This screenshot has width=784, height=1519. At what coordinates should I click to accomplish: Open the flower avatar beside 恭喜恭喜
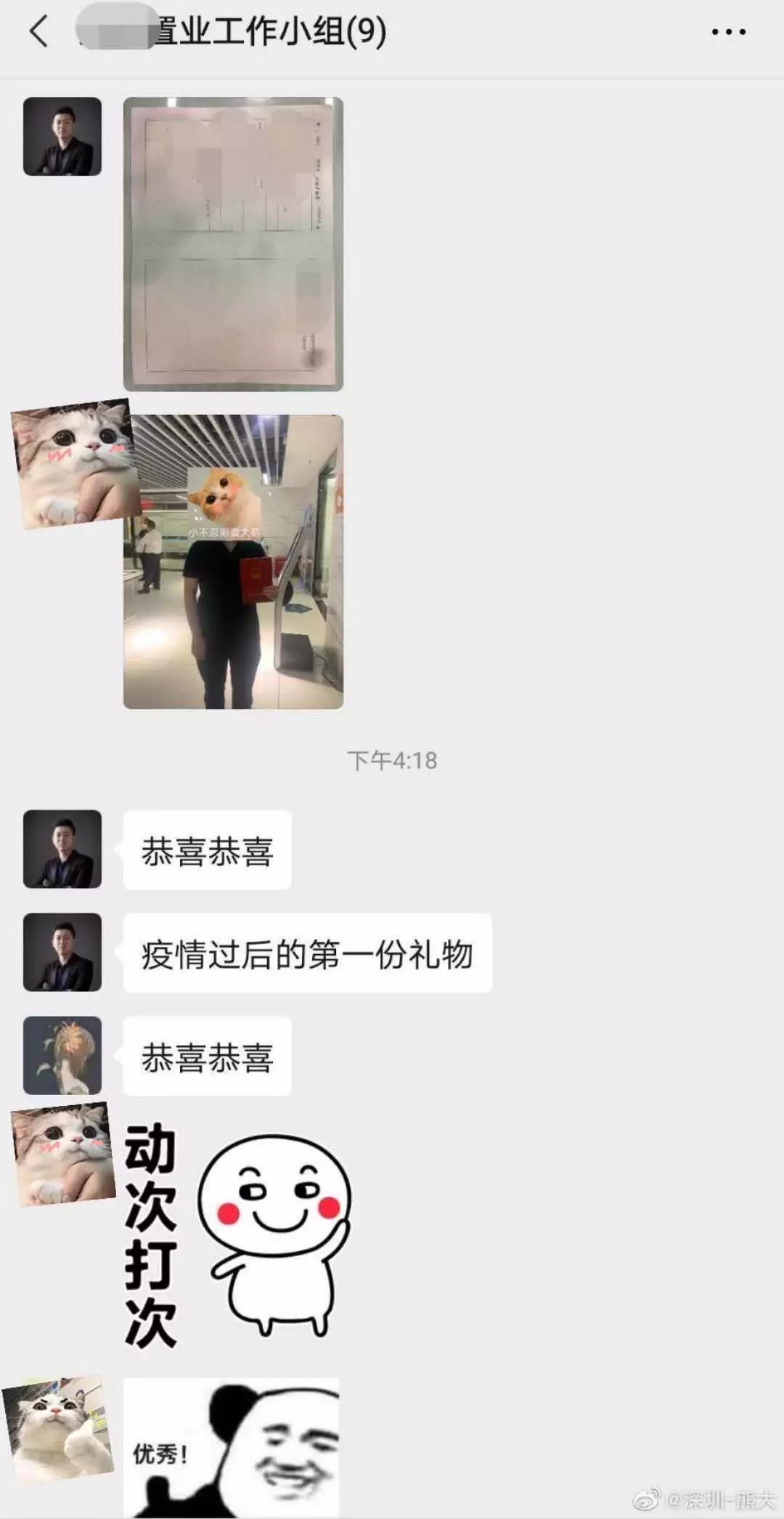62,1055
